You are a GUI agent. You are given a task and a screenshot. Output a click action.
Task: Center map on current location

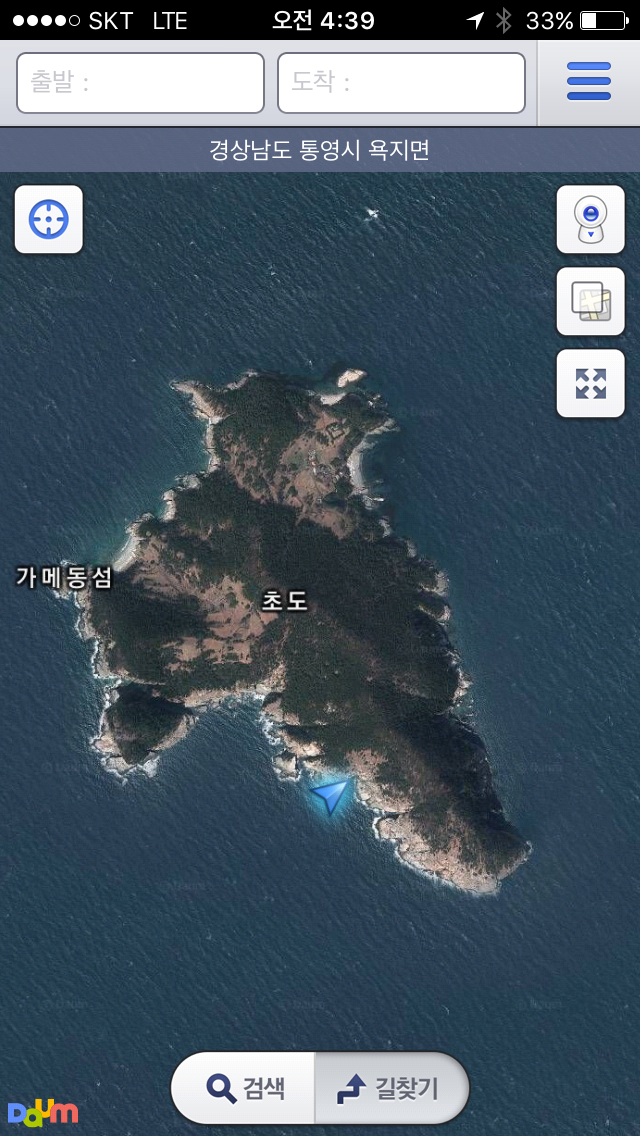pyautogui.click(x=49, y=219)
